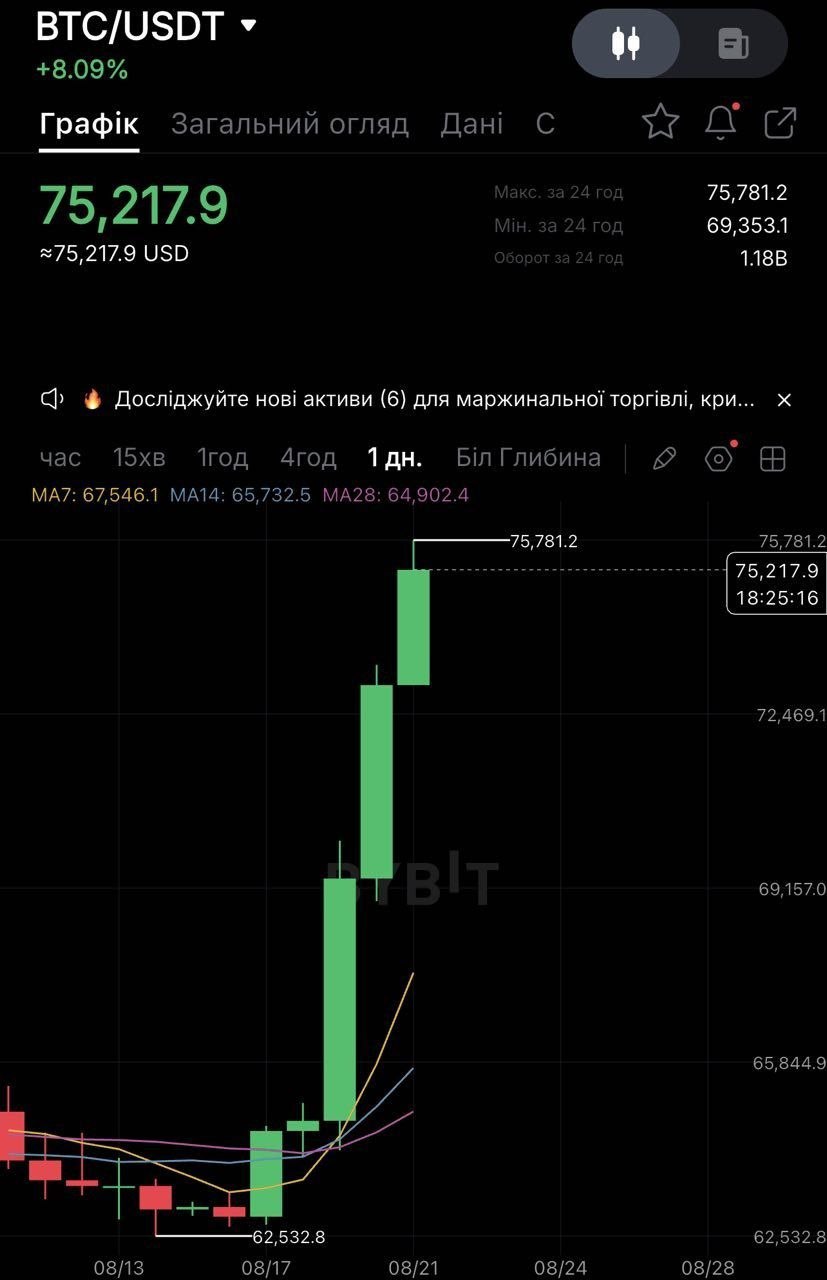The height and width of the screenshot is (1280, 827).
Task: Choose the 4год interval
Action: point(308,458)
